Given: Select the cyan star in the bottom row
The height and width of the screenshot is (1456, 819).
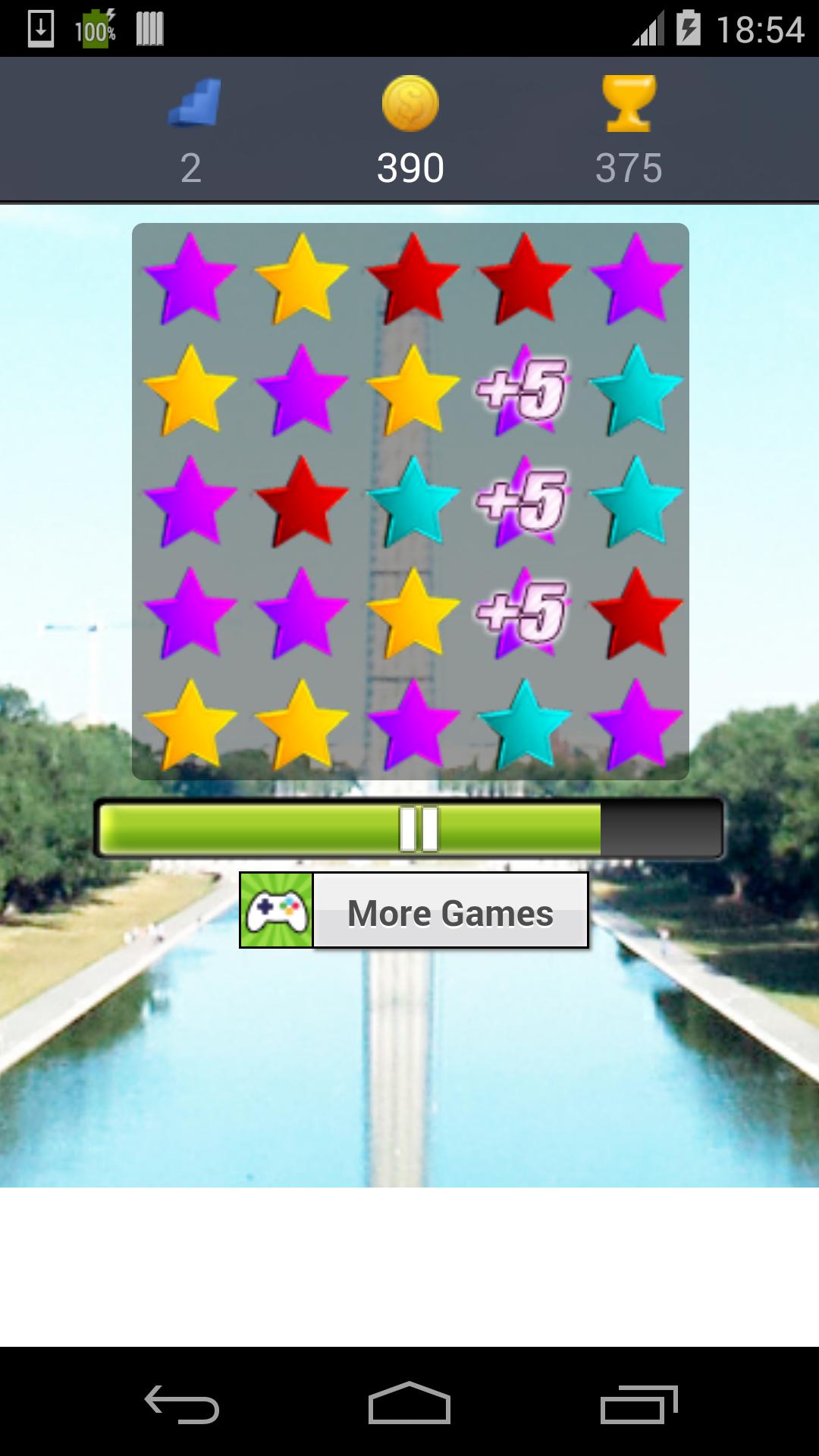Looking at the screenshot, I should click(x=524, y=725).
